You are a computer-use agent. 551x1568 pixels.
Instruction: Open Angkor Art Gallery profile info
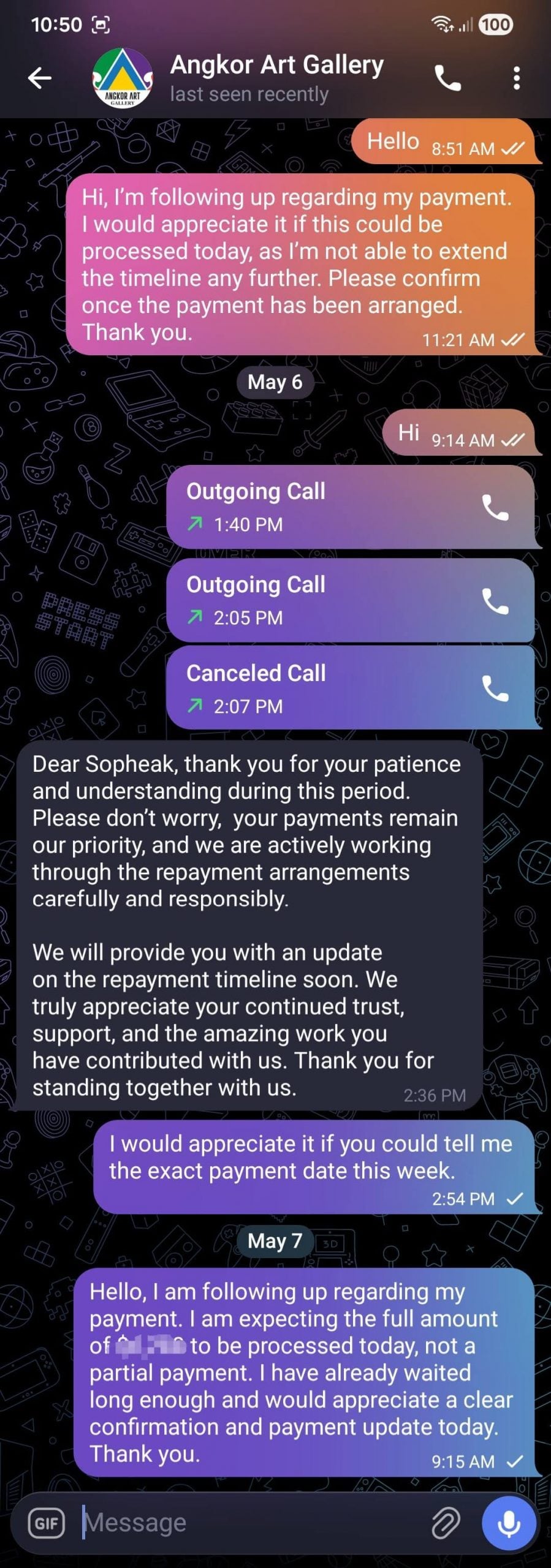click(x=277, y=78)
